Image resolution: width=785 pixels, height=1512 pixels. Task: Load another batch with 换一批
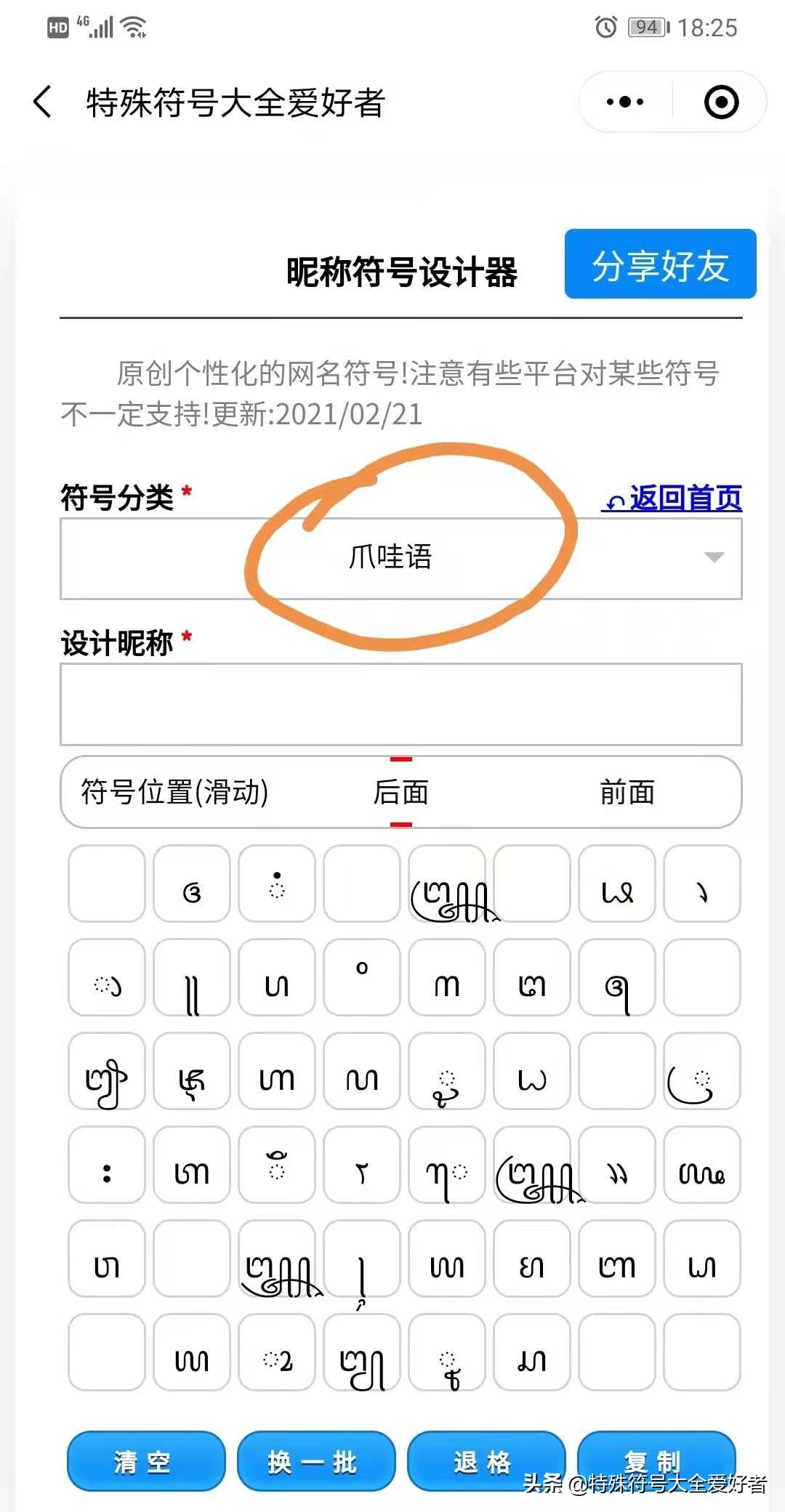click(x=315, y=1461)
